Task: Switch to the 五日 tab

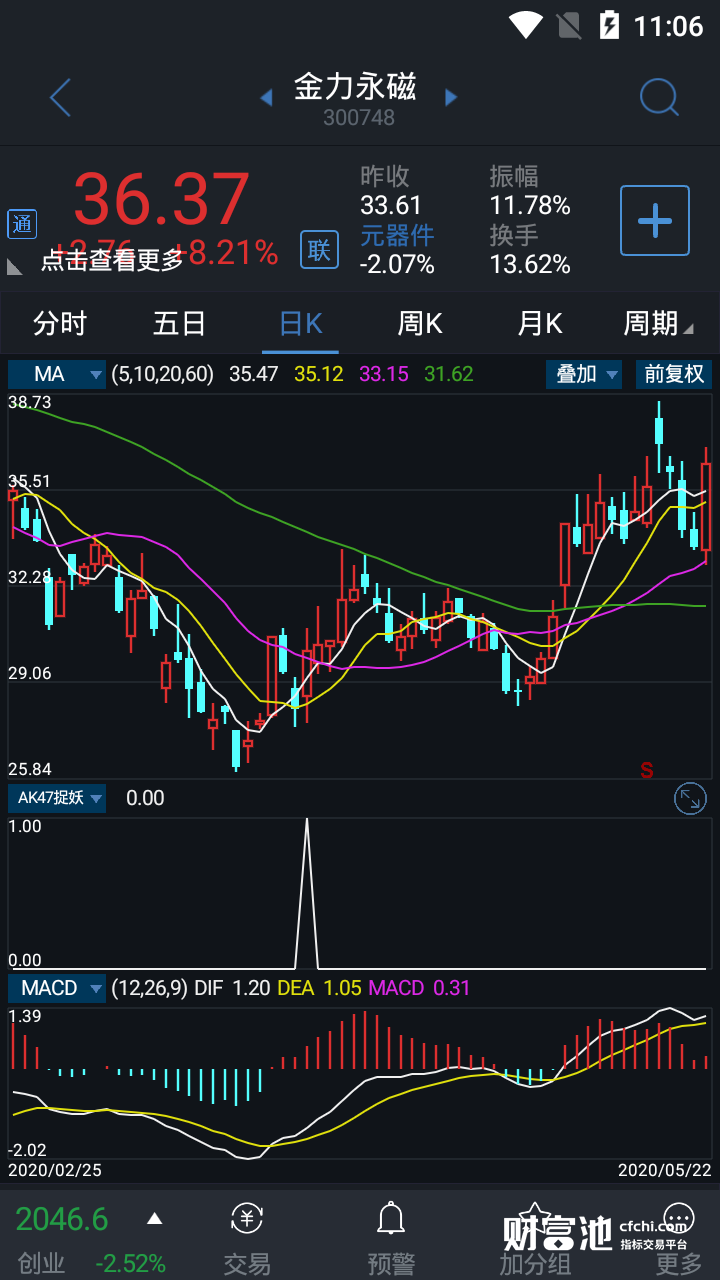Action: coord(180,324)
